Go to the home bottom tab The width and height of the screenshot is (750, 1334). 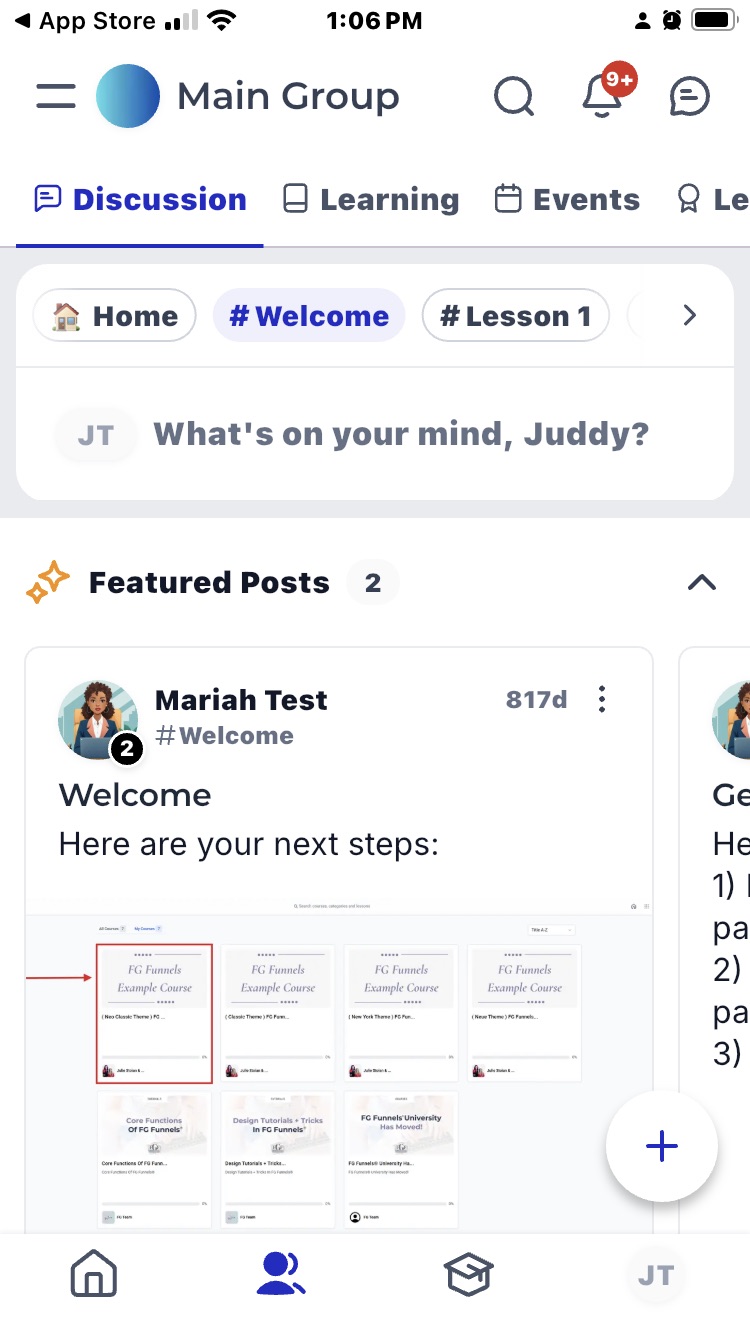click(94, 1275)
